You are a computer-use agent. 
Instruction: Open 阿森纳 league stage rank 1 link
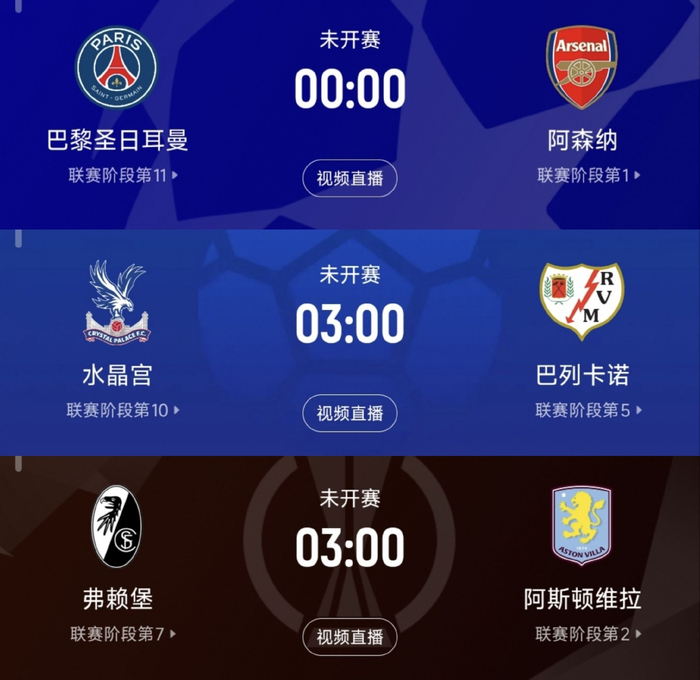point(589,175)
